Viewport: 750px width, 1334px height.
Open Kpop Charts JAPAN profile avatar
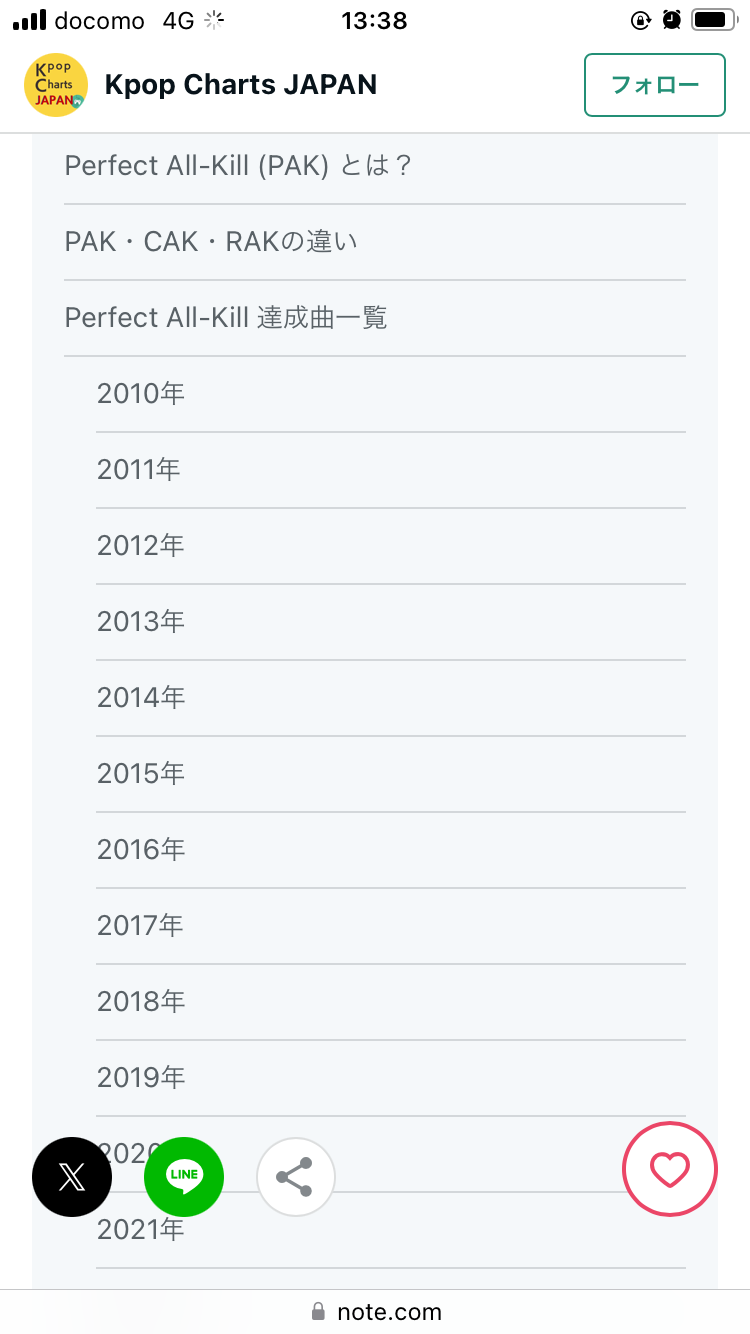(56, 85)
